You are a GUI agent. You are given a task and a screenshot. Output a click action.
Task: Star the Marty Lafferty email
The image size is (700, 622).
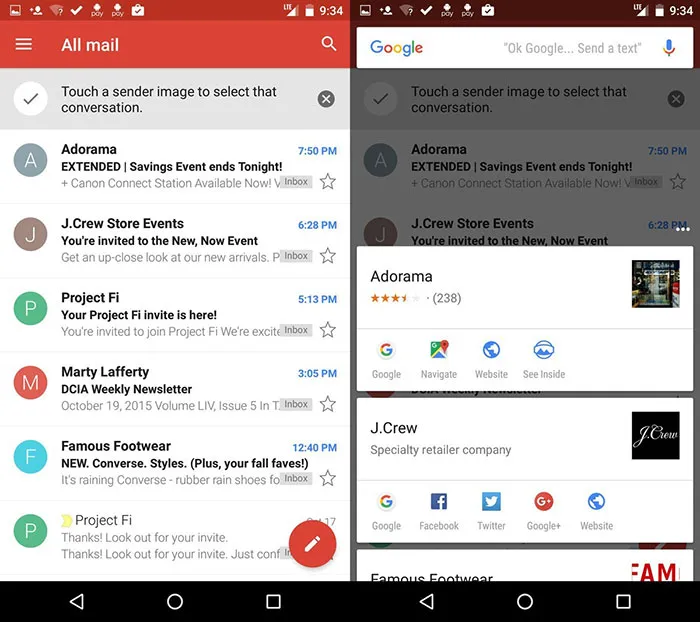tap(327, 404)
